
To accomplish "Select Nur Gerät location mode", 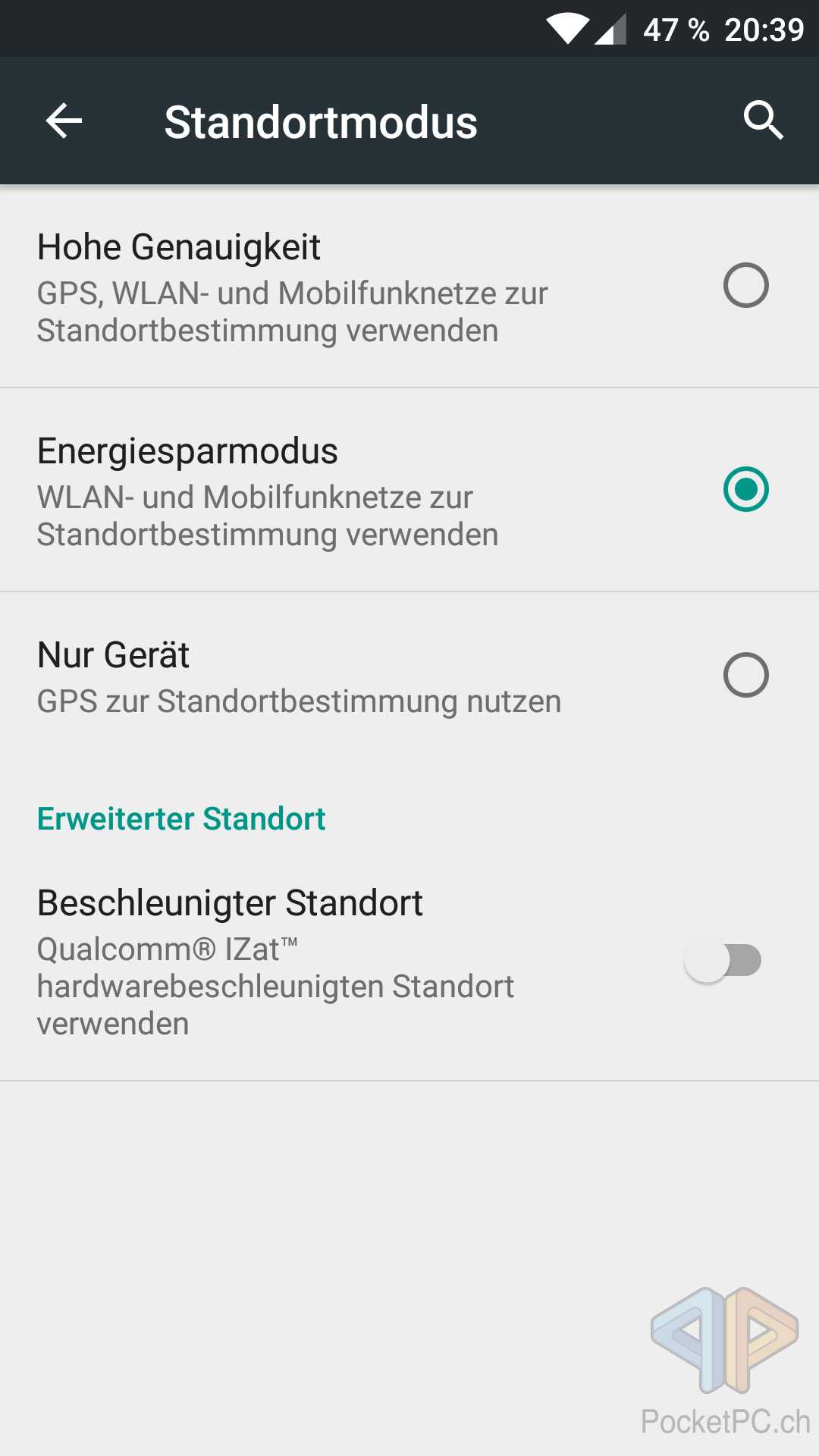I will pyautogui.click(x=745, y=675).
